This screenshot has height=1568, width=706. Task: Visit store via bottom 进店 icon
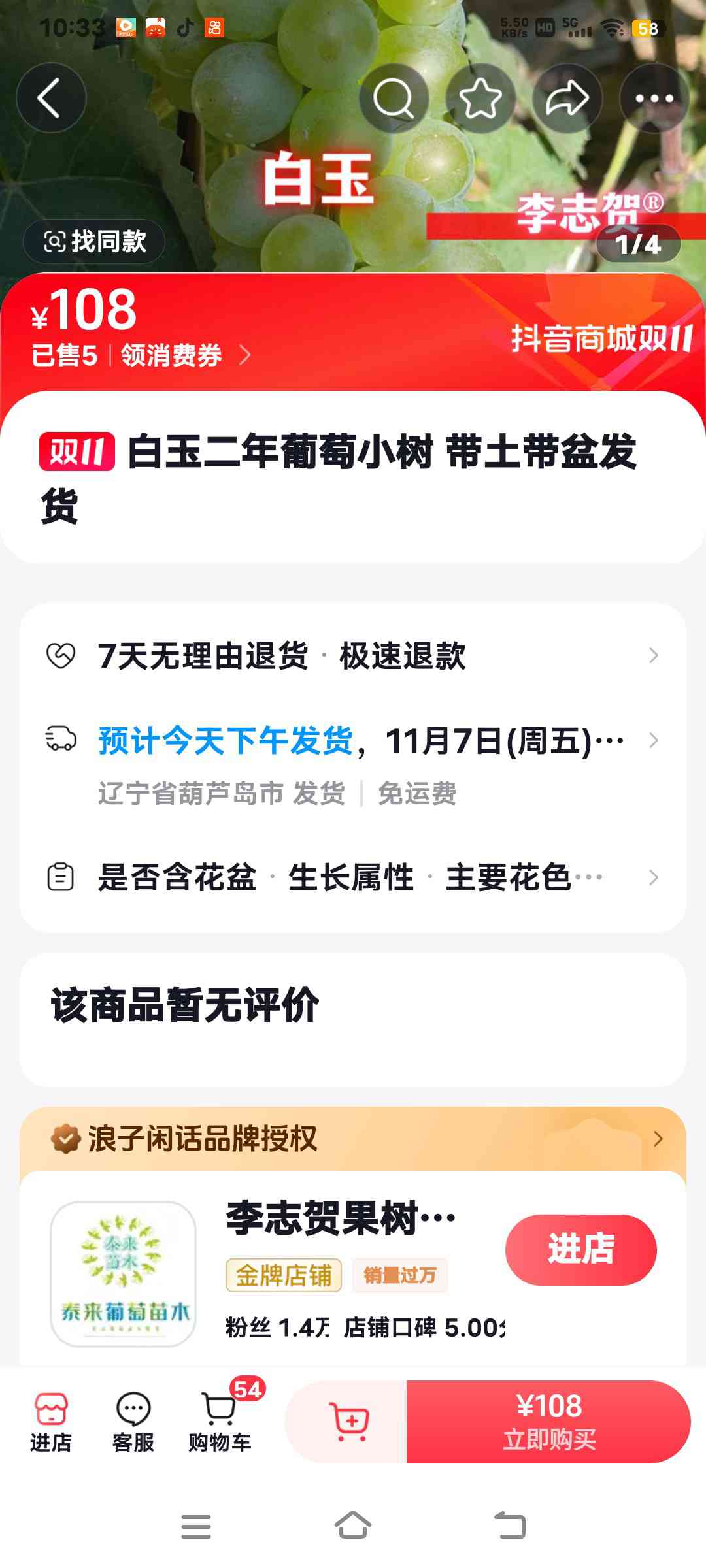click(x=51, y=1422)
